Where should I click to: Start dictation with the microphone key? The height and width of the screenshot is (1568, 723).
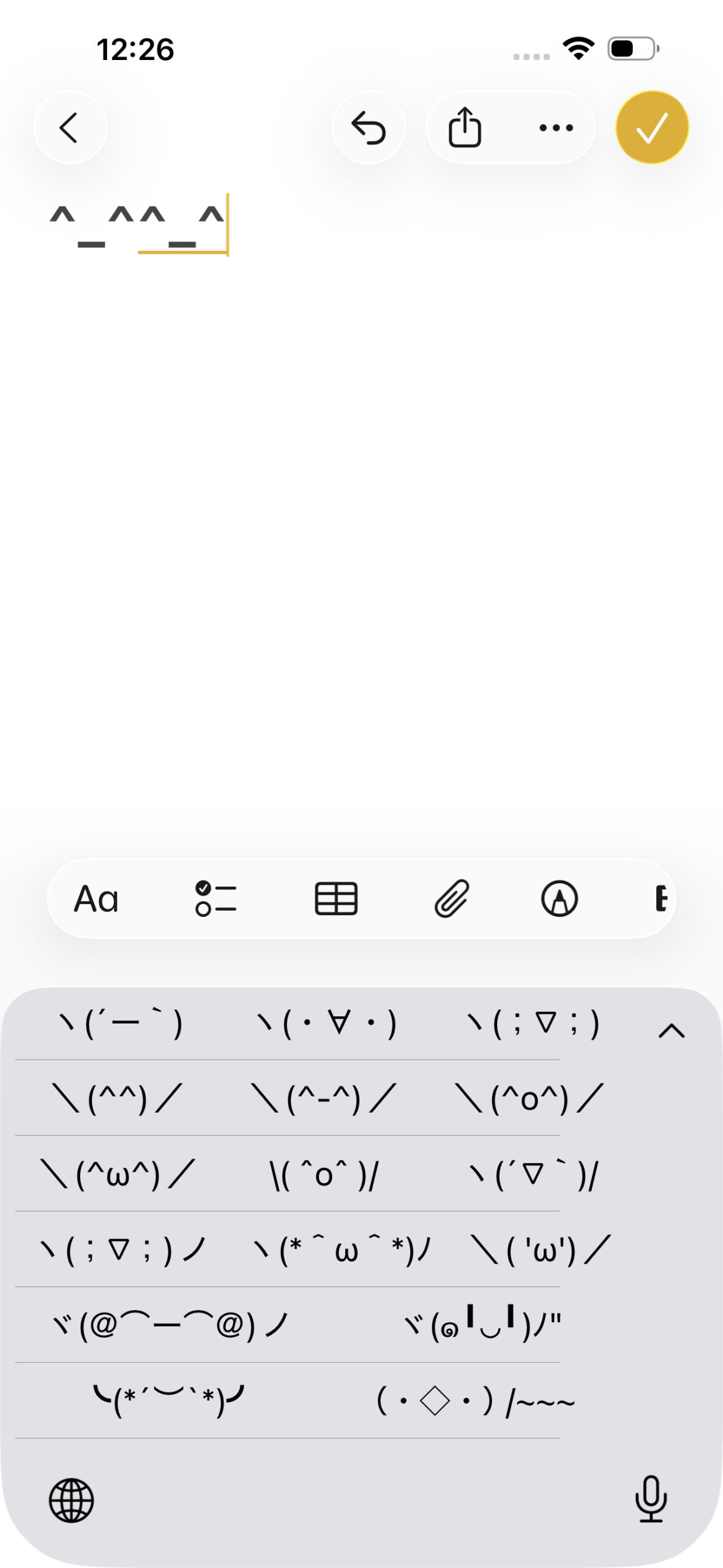click(x=651, y=1499)
